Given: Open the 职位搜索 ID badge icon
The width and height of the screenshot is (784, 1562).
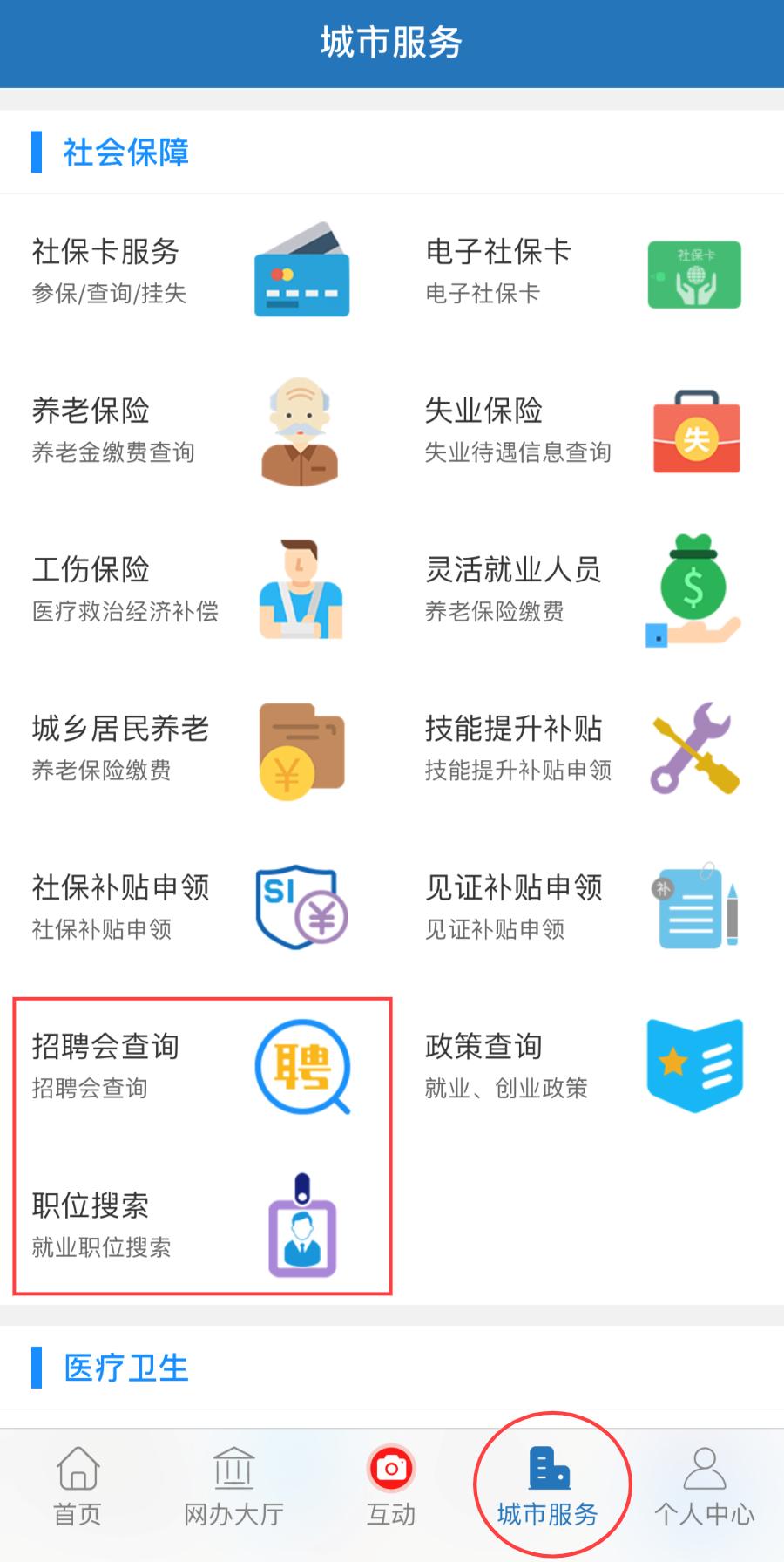Looking at the screenshot, I should pos(302,1224).
